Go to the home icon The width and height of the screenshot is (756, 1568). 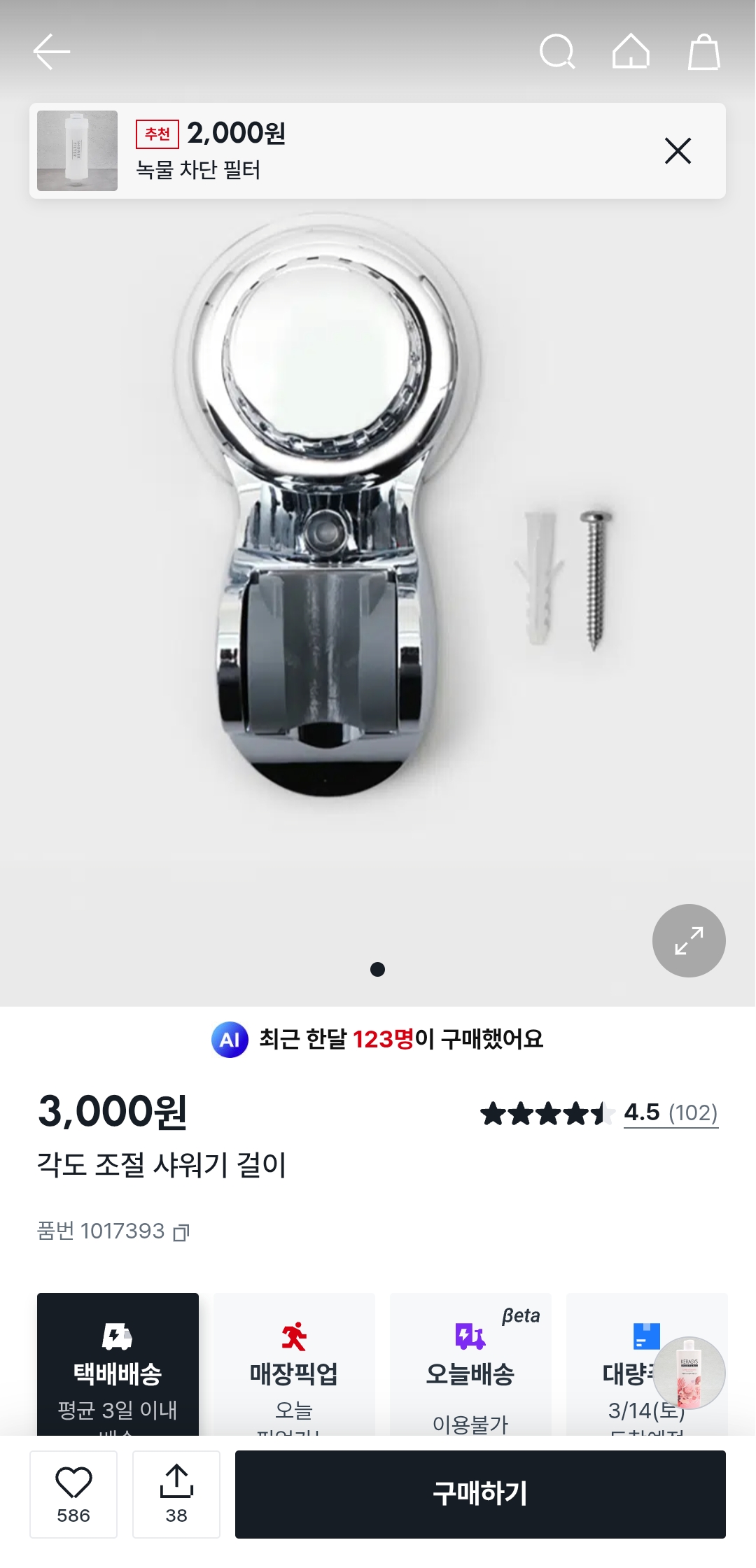pos(631,52)
